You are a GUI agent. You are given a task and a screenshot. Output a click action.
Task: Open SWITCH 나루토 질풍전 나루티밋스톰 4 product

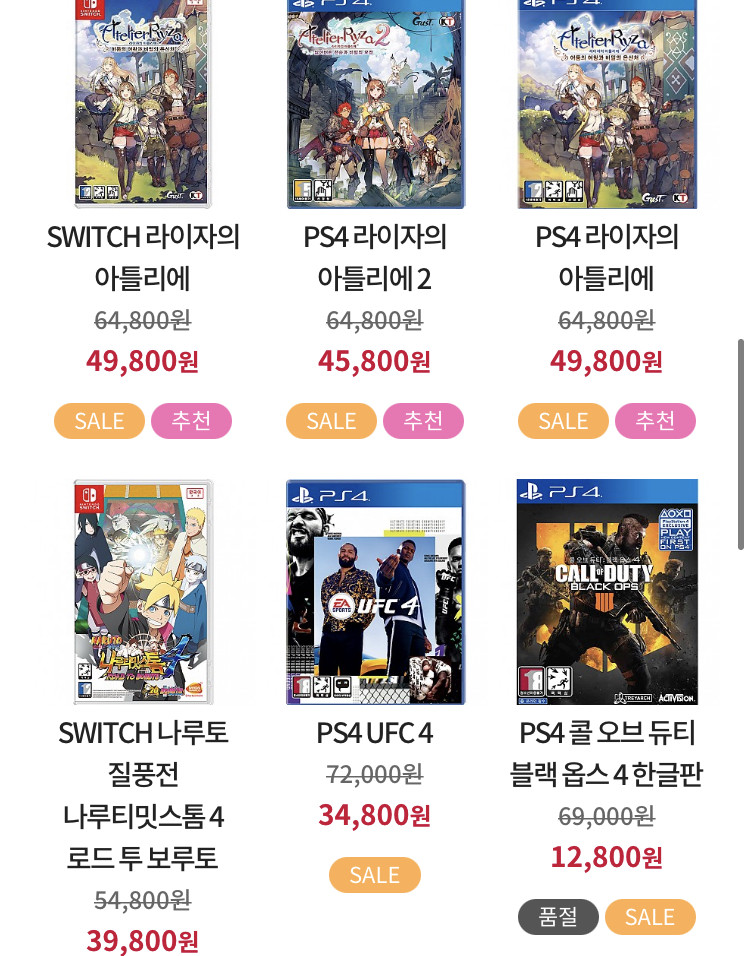tap(143, 592)
